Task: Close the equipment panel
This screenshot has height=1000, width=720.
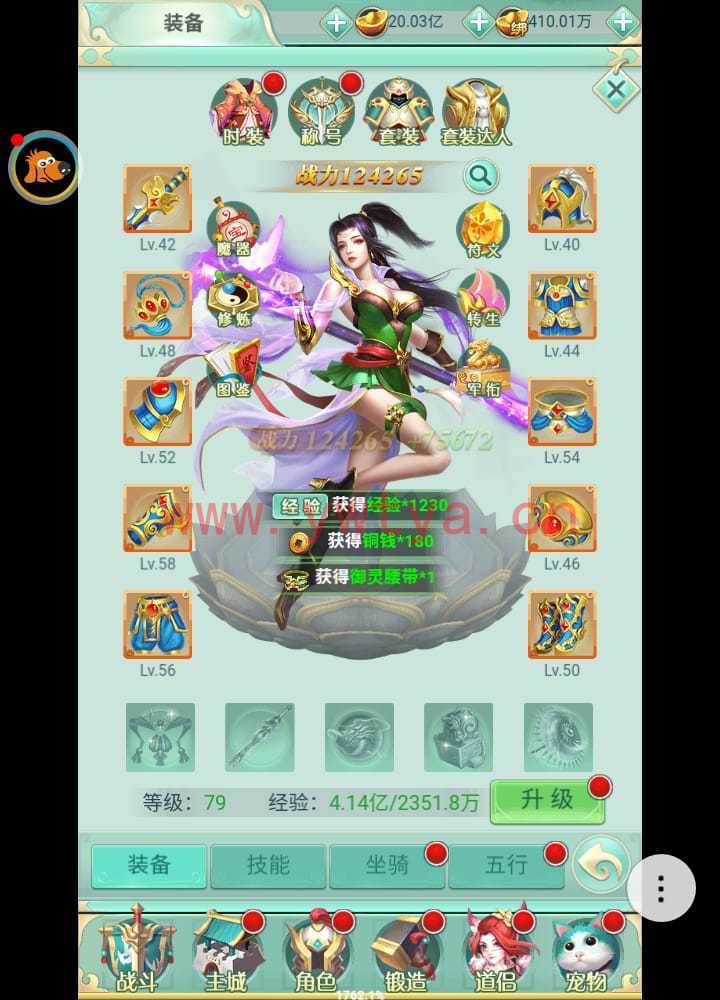Action: pos(616,91)
